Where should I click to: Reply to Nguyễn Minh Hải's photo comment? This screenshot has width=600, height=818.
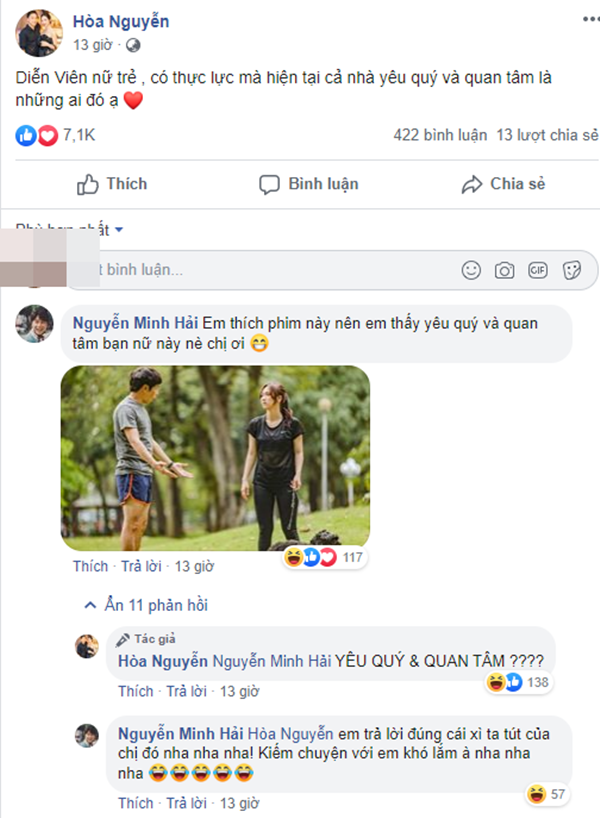coord(142,566)
